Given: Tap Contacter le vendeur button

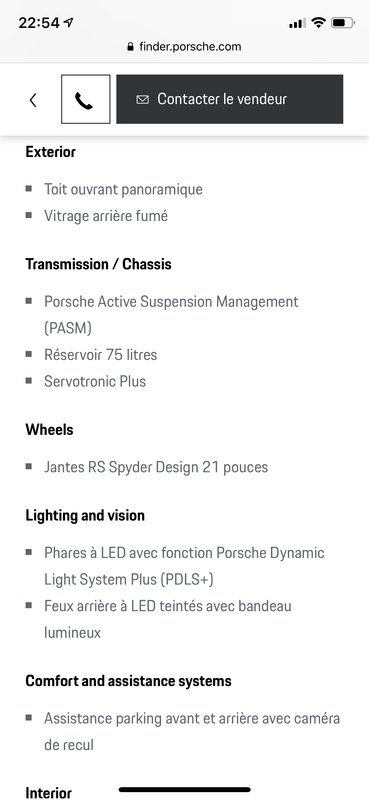Looking at the screenshot, I should pos(230,99).
